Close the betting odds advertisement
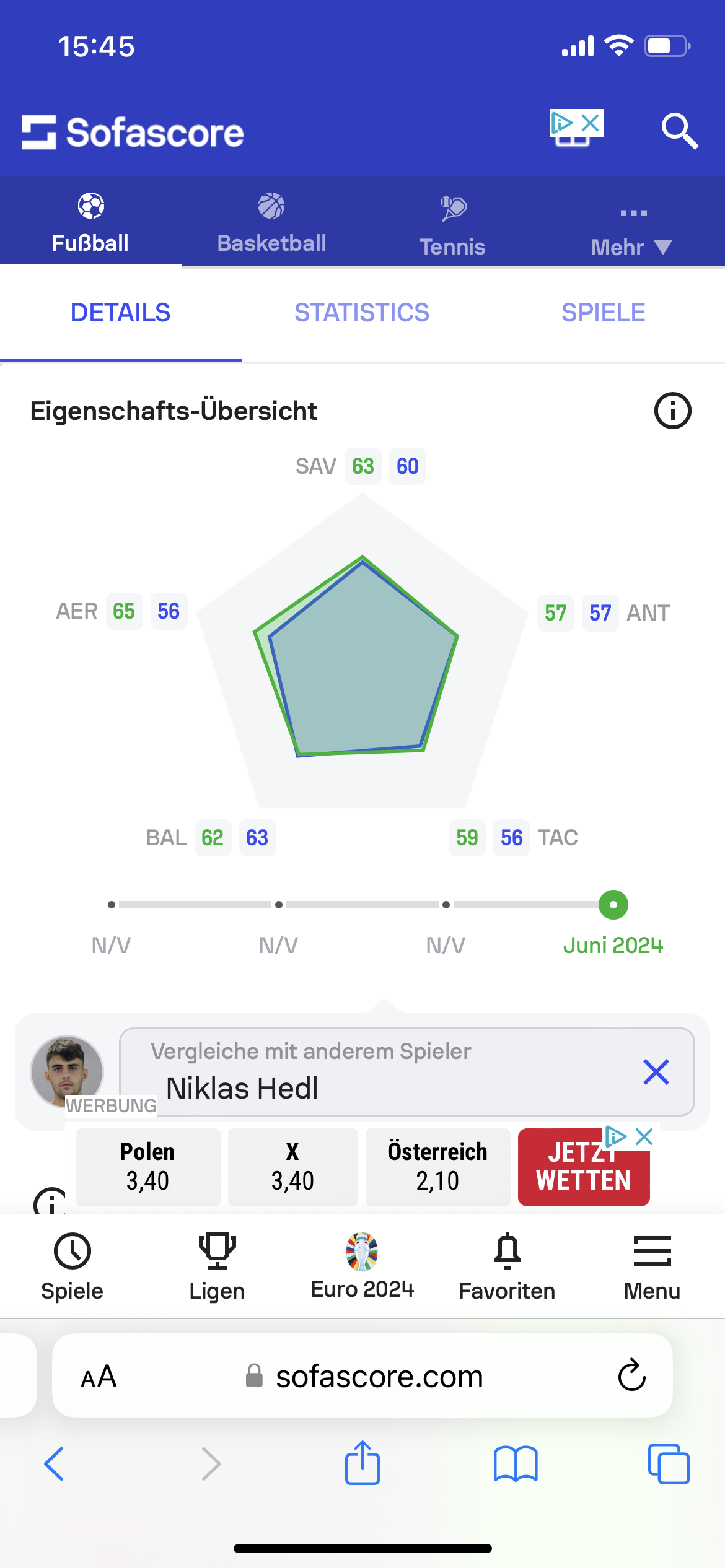Image resolution: width=725 pixels, height=1568 pixels. (x=644, y=1136)
